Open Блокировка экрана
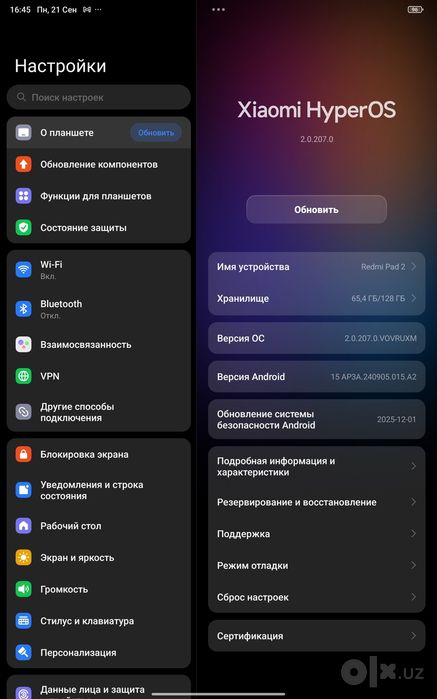Image resolution: width=437 pixels, height=699 pixels. pos(99,454)
